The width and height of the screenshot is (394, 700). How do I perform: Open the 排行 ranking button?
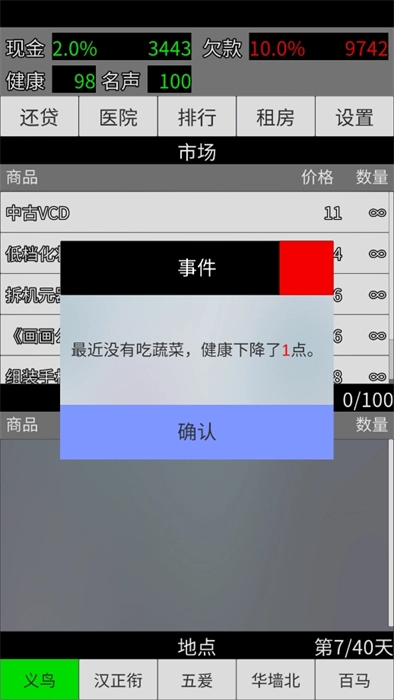pyautogui.click(x=197, y=117)
